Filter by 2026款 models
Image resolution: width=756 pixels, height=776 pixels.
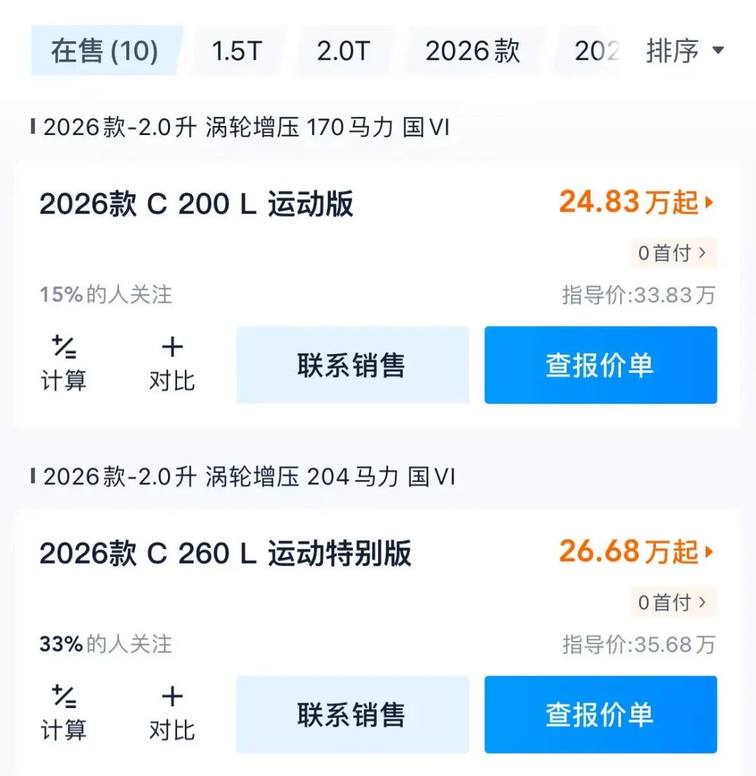click(472, 51)
